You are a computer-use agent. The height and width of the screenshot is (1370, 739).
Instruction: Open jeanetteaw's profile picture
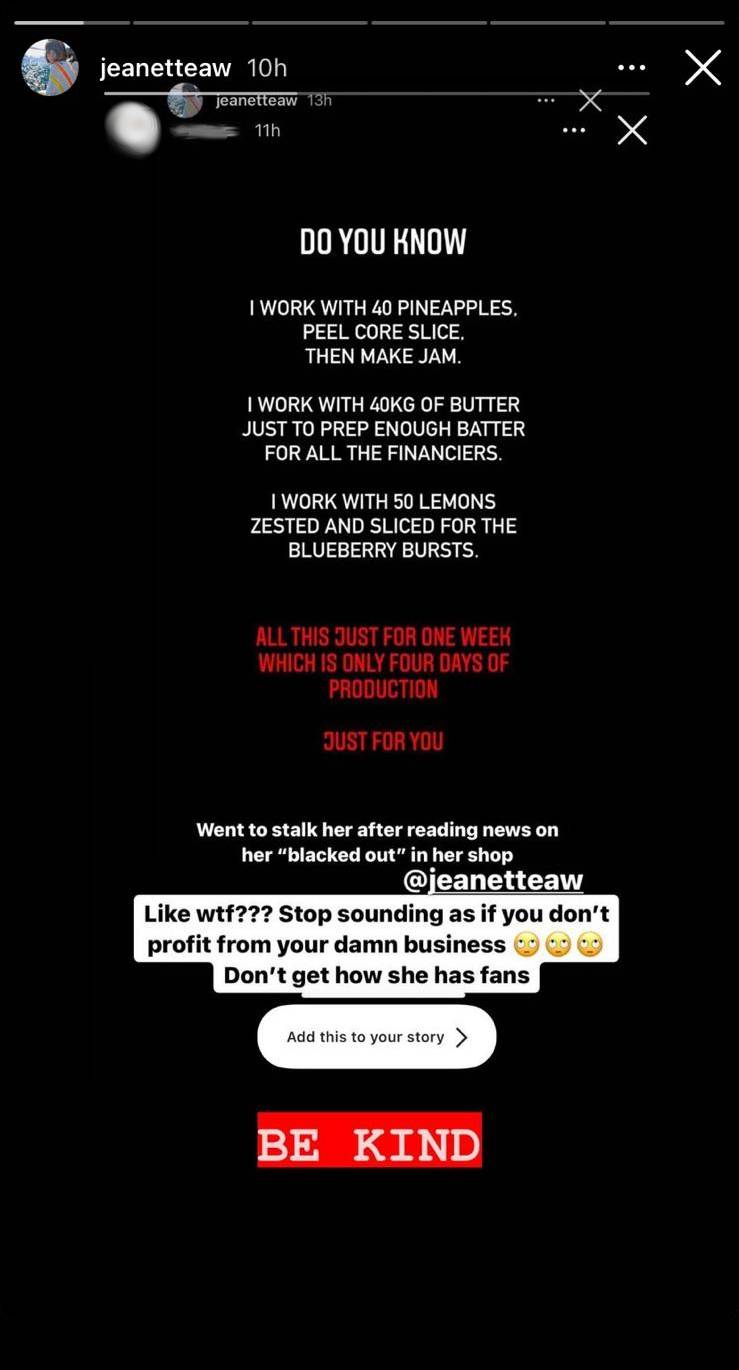(50, 68)
